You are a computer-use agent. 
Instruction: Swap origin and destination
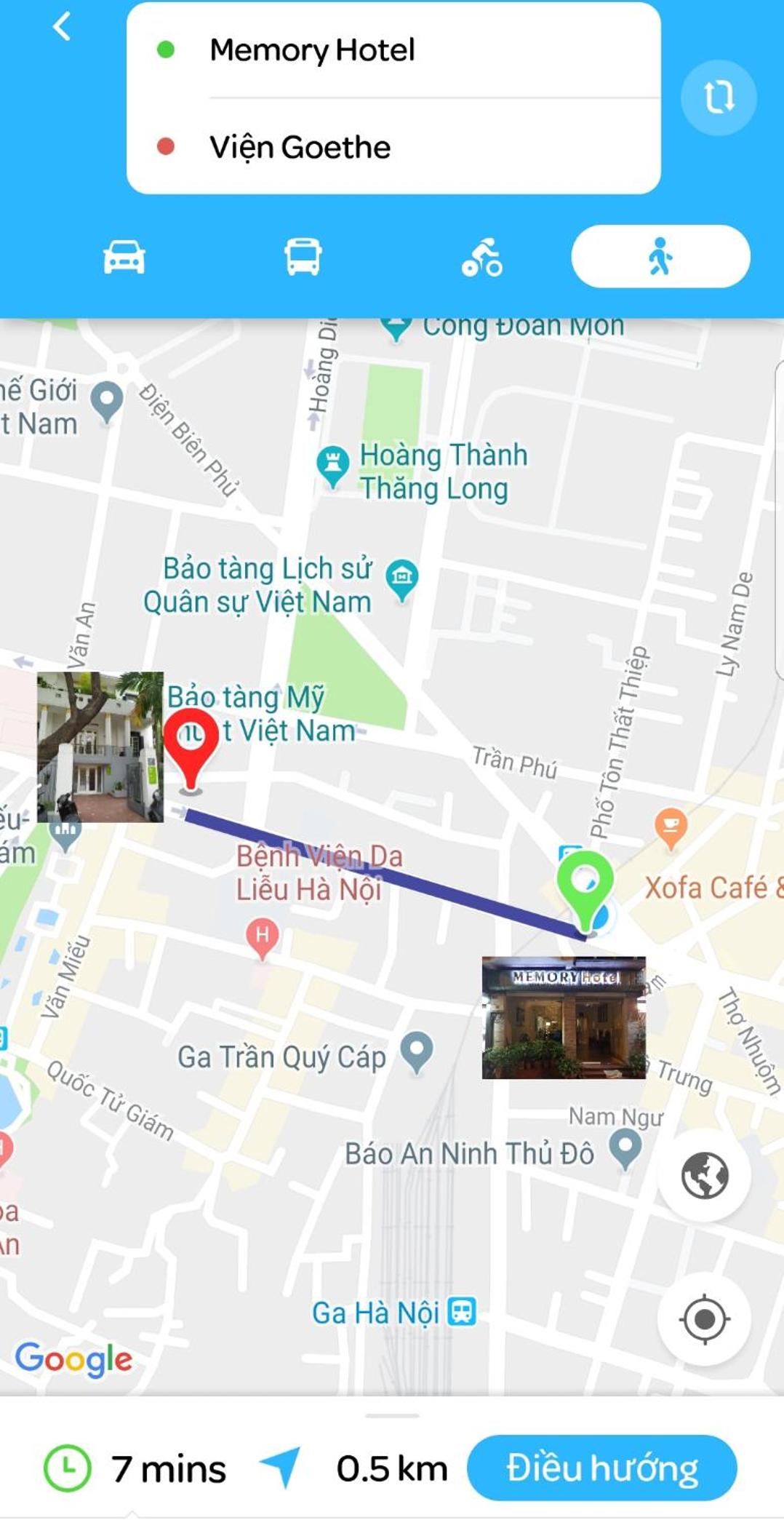pos(718,98)
